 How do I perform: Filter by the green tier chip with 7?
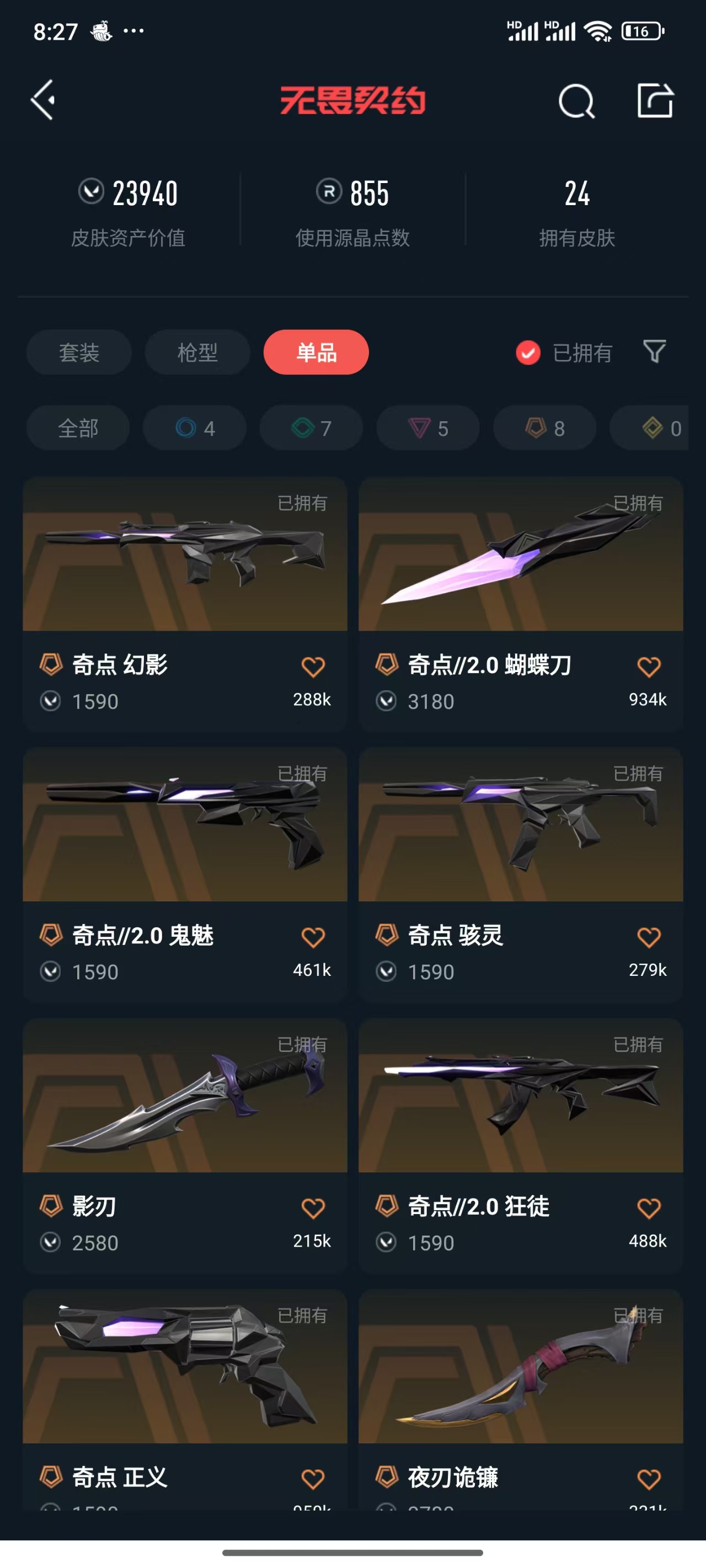311,428
